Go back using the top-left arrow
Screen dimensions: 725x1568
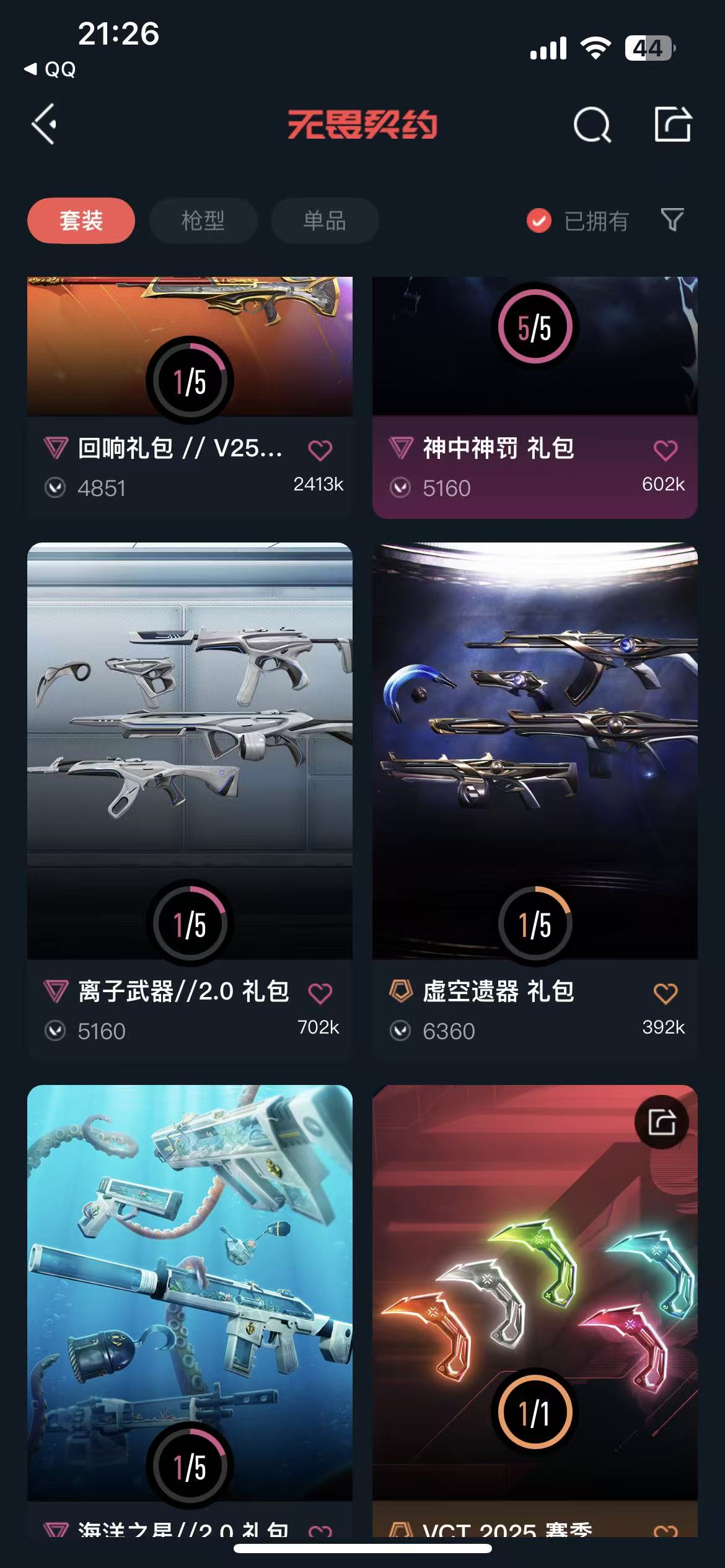(45, 124)
